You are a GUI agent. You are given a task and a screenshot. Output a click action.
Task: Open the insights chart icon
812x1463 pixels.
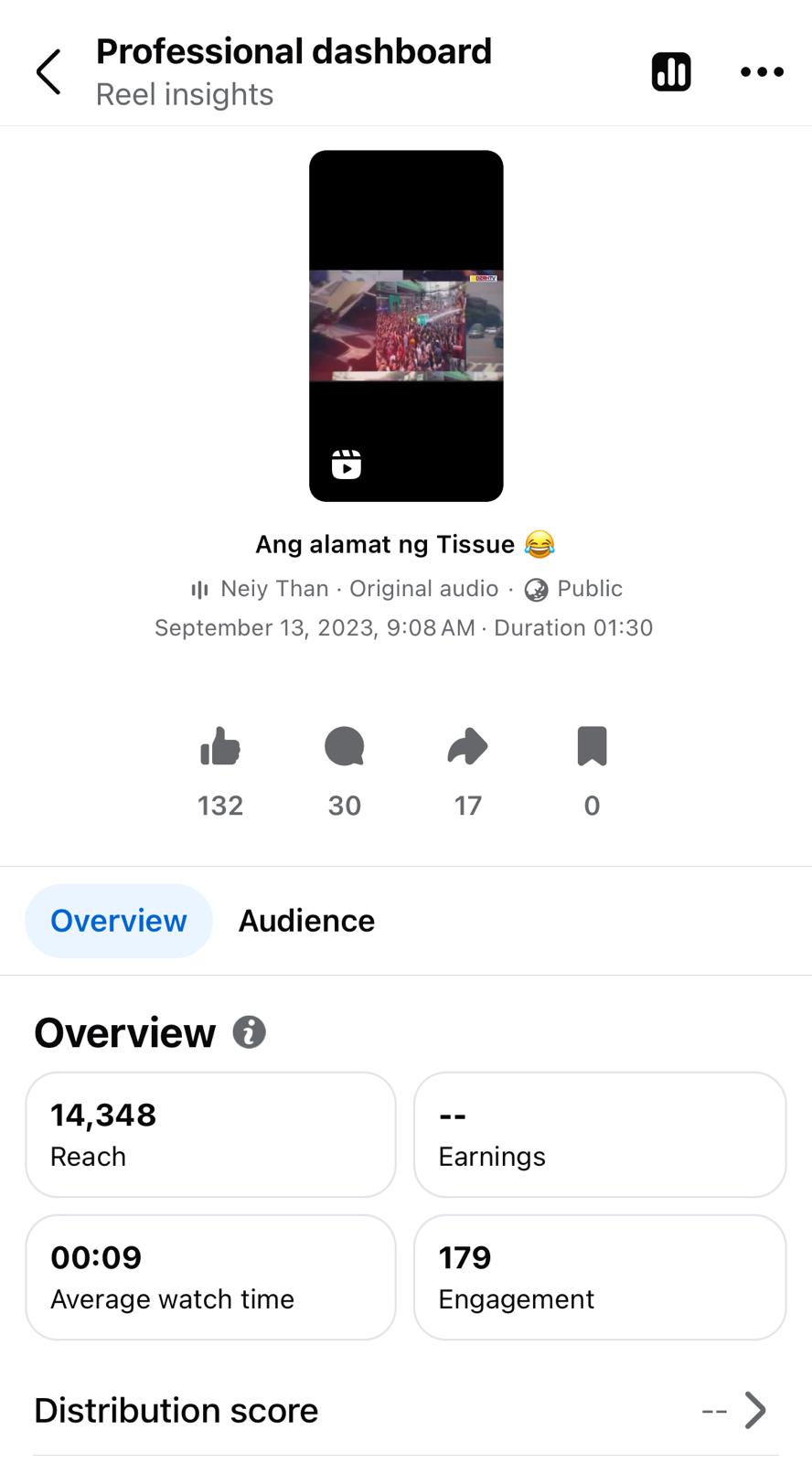coord(671,72)
